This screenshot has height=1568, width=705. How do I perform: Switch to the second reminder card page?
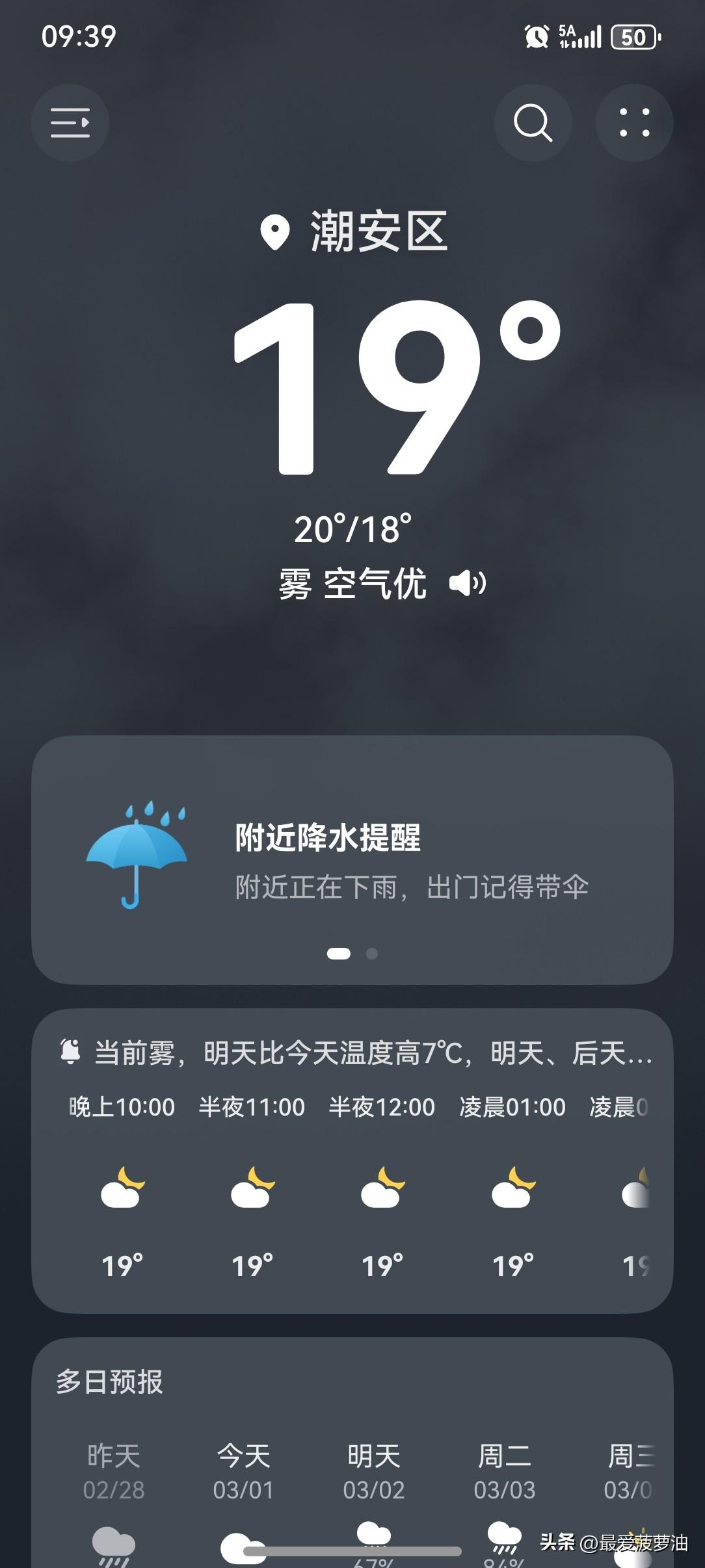click(x=371, y=954)
